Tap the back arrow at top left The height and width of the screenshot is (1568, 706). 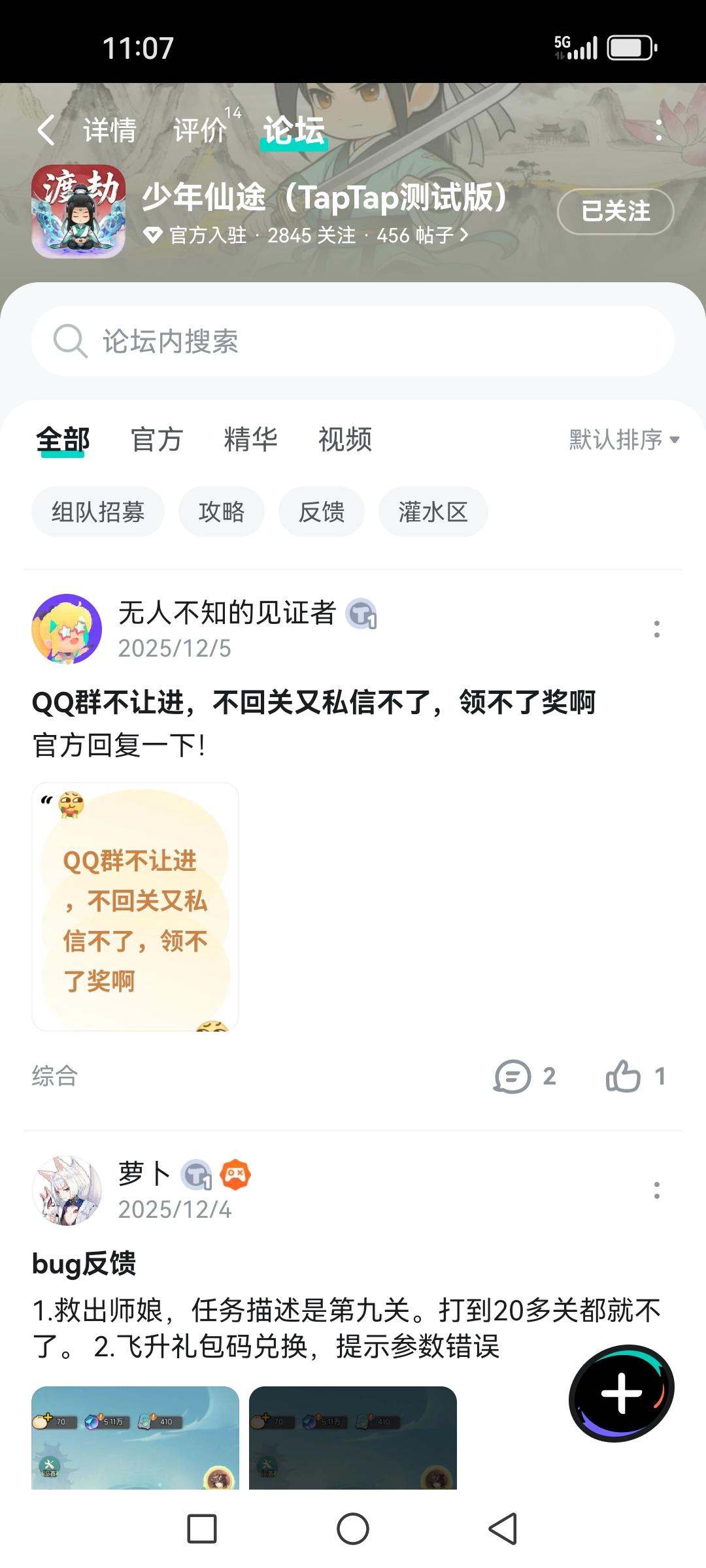46,130
